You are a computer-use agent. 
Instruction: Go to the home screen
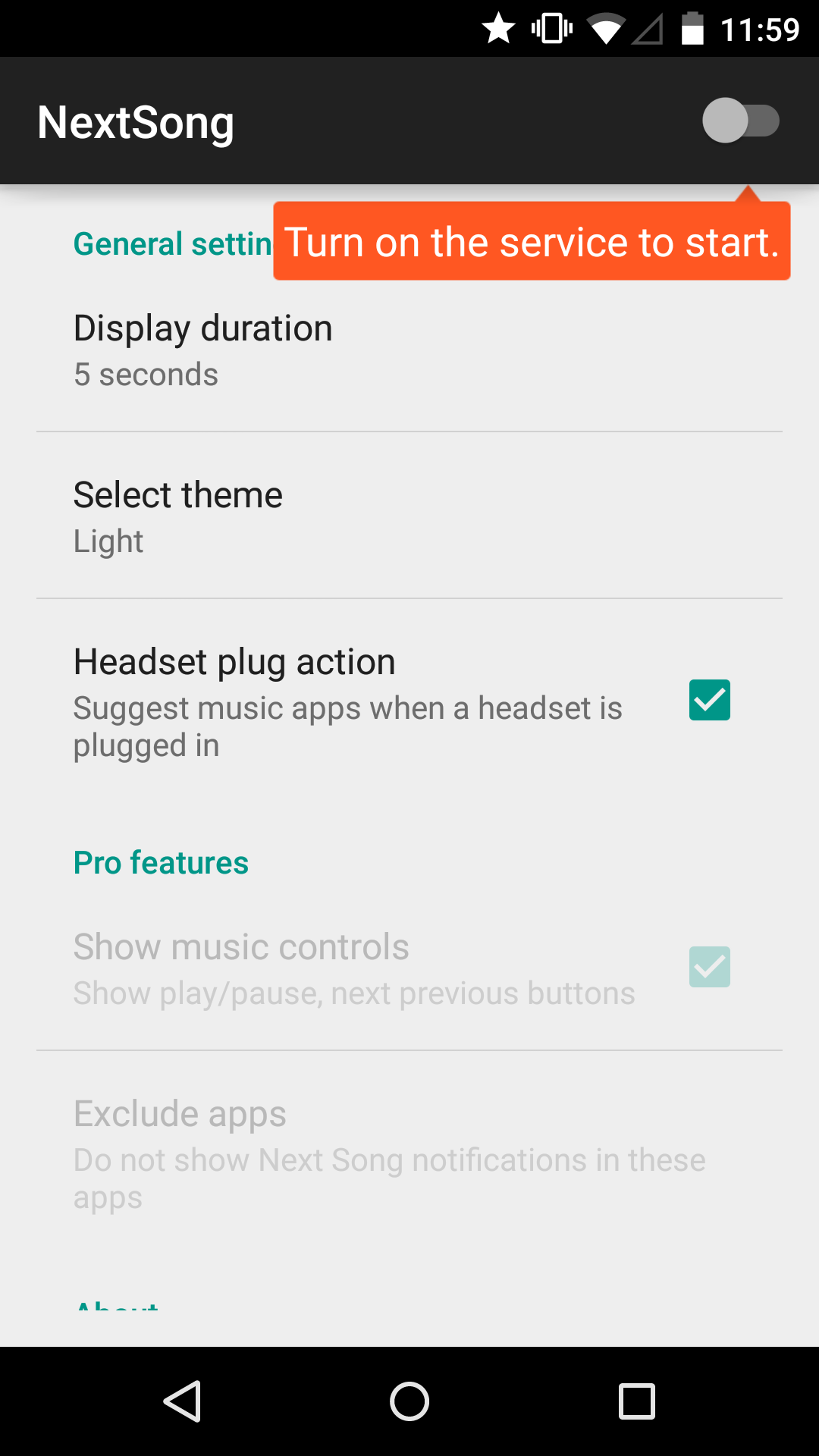409,1401
